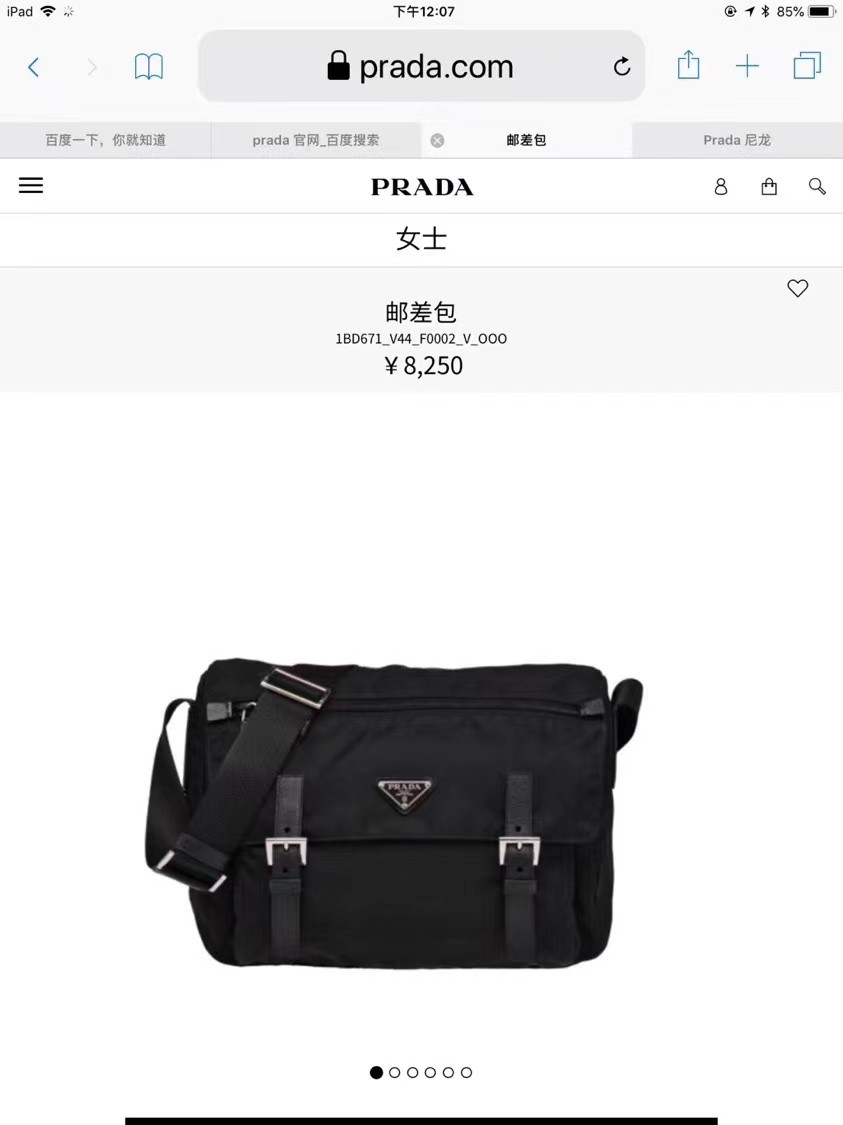Close the 邮差包 tab
843x1125 pixels.
click(437, 141)
